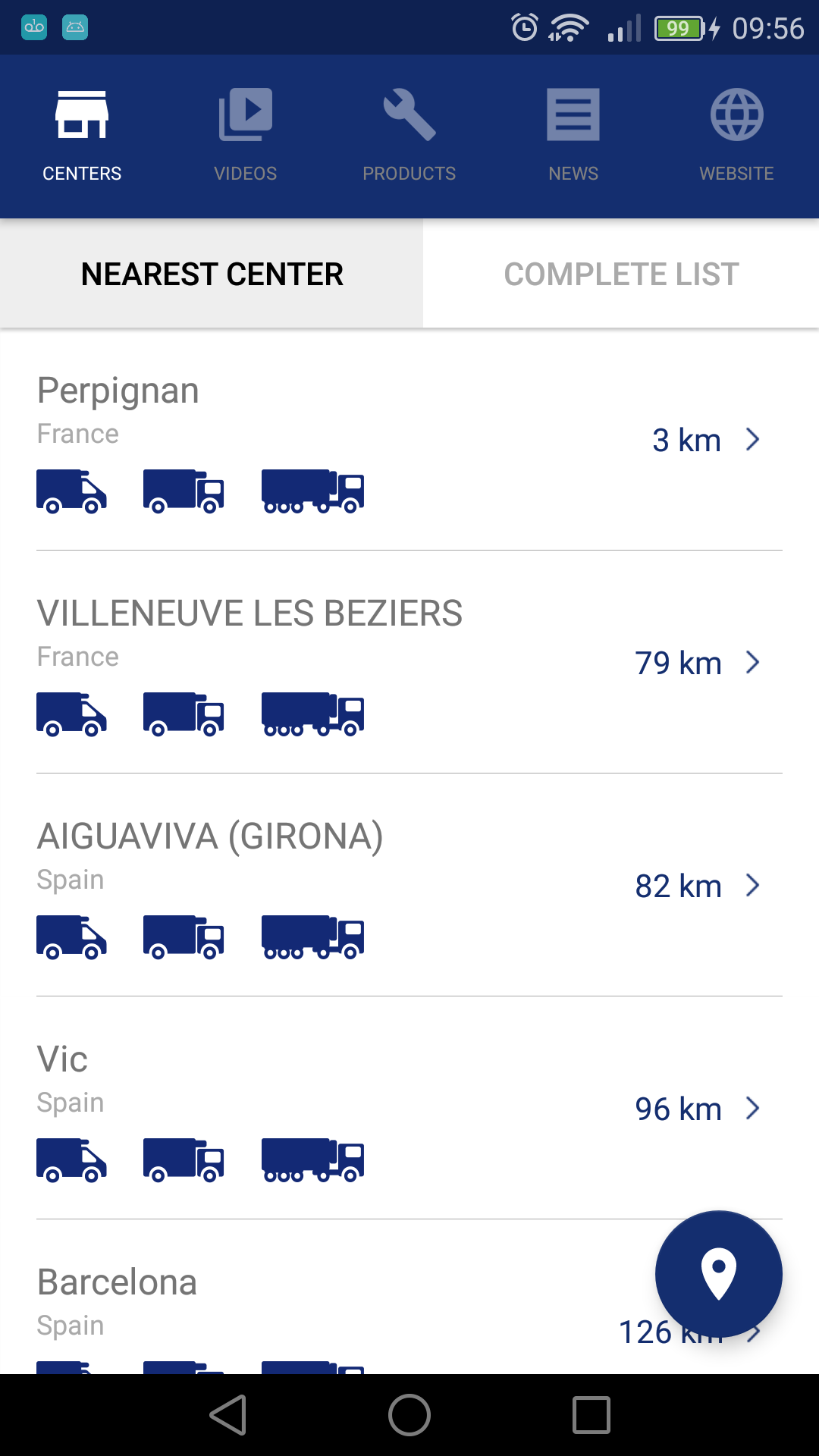This screenshot has height=1456, width=819.
Task: Open the Perpignan center details
Action: coord(409,440)
